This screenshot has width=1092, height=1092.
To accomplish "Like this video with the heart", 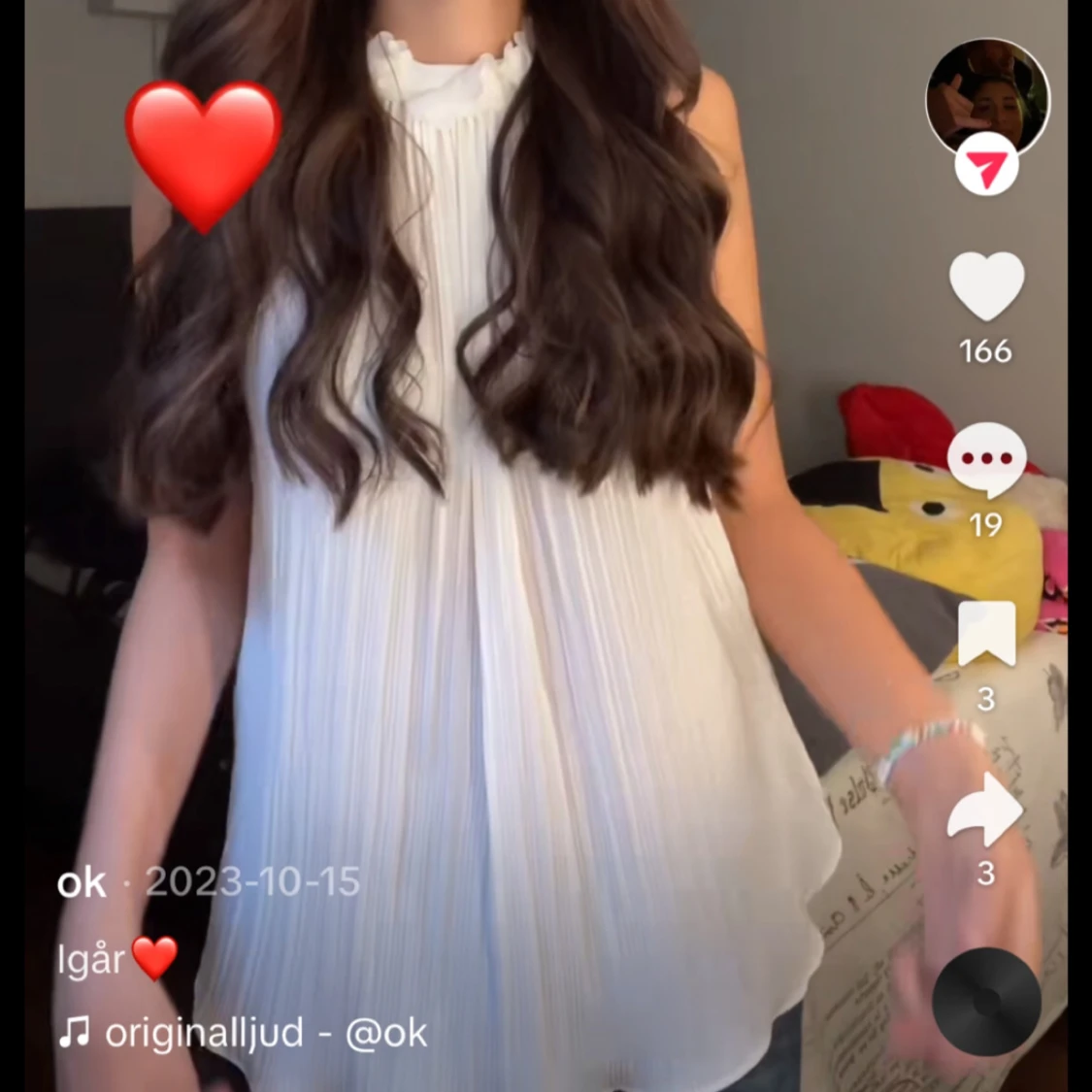I will [x=986, y=285].
